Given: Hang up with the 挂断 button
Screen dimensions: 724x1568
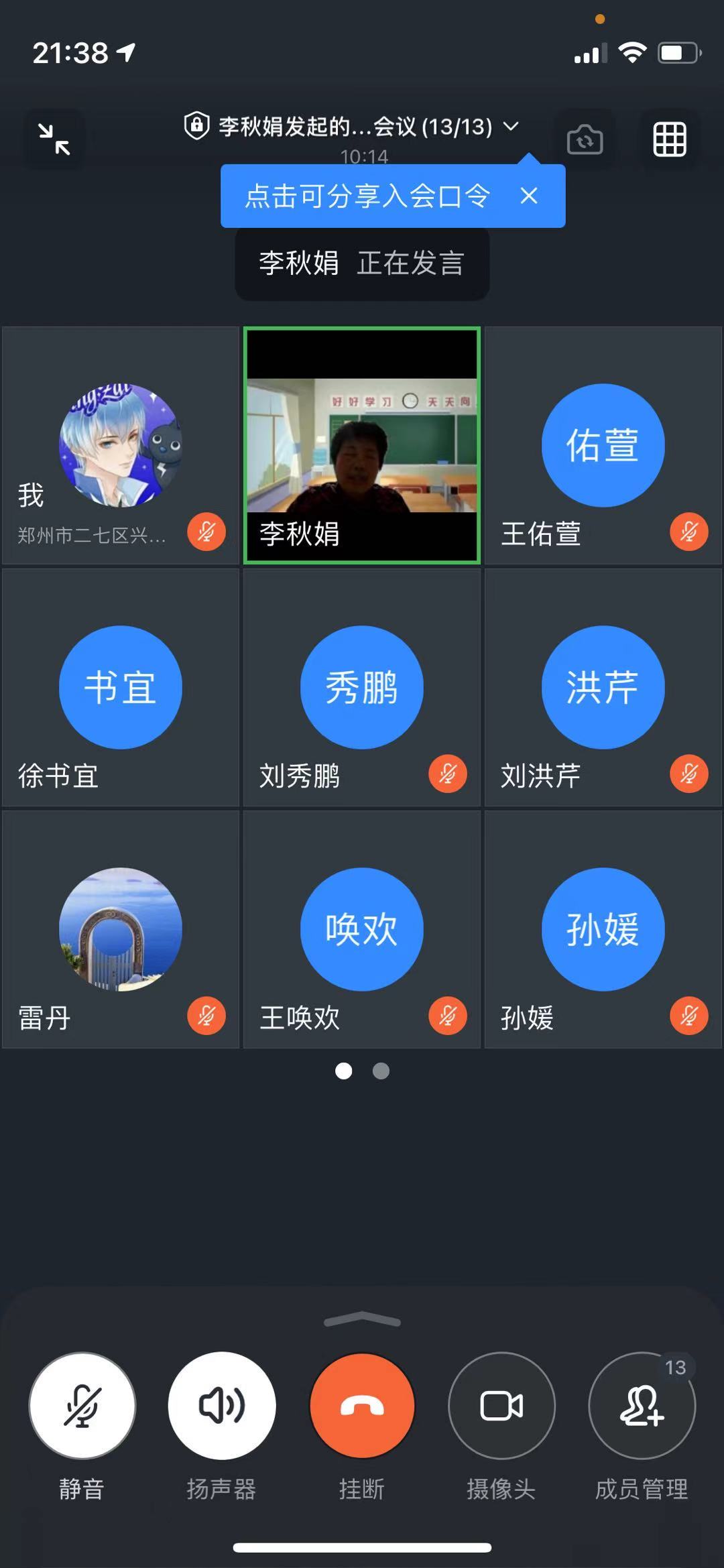Looking at the screenshot, I should pyautogui.click(x=362, y=1405).
